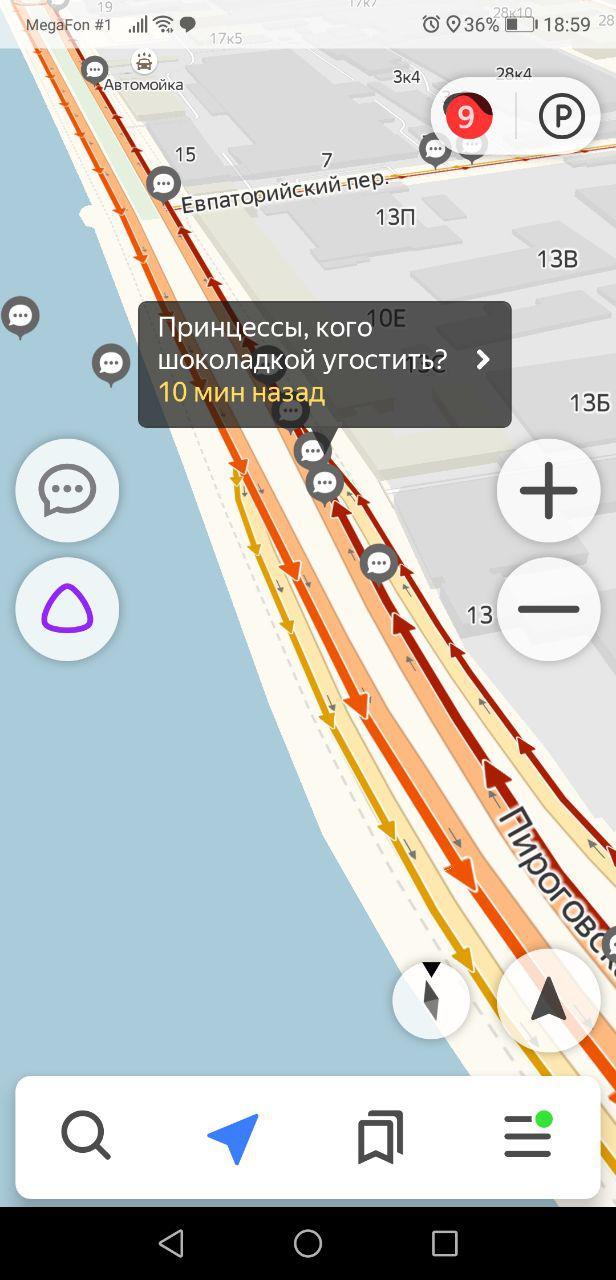616x1280 pixels.
Task: Zoom out the map with minus
Action: pyautogui.click(x=548, y=609)
